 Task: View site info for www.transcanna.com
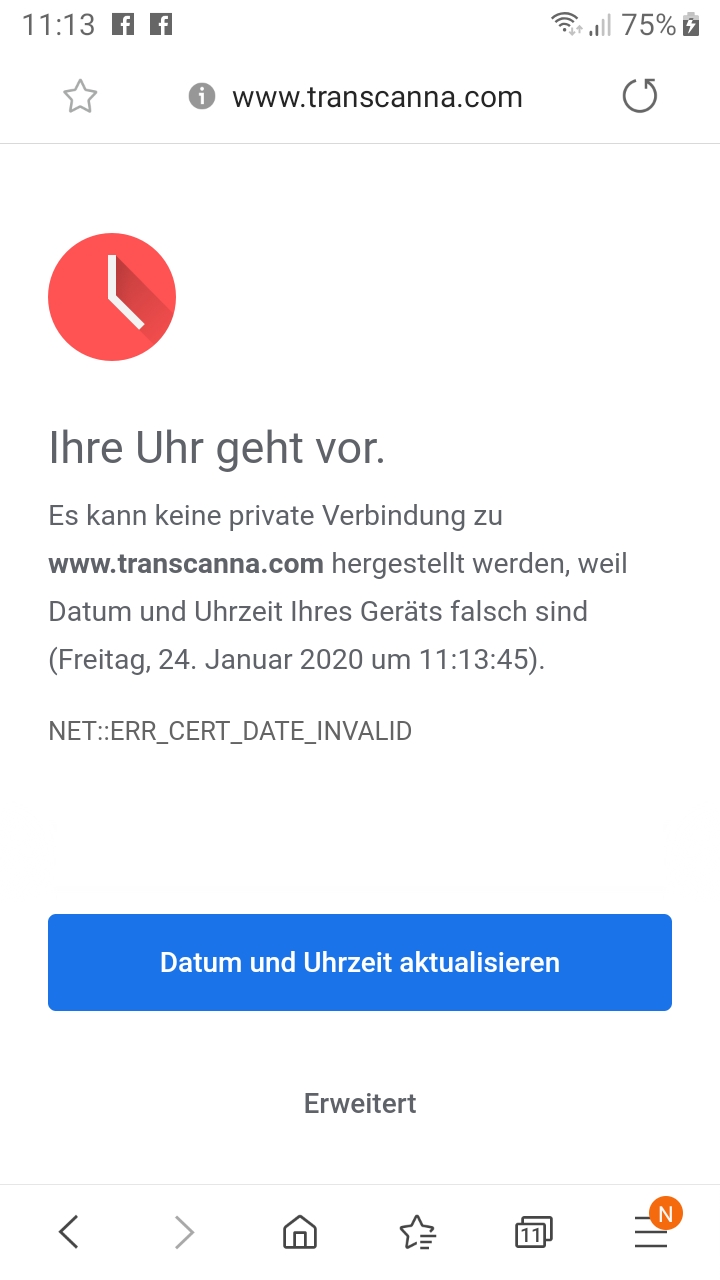[x=202, y=97]
